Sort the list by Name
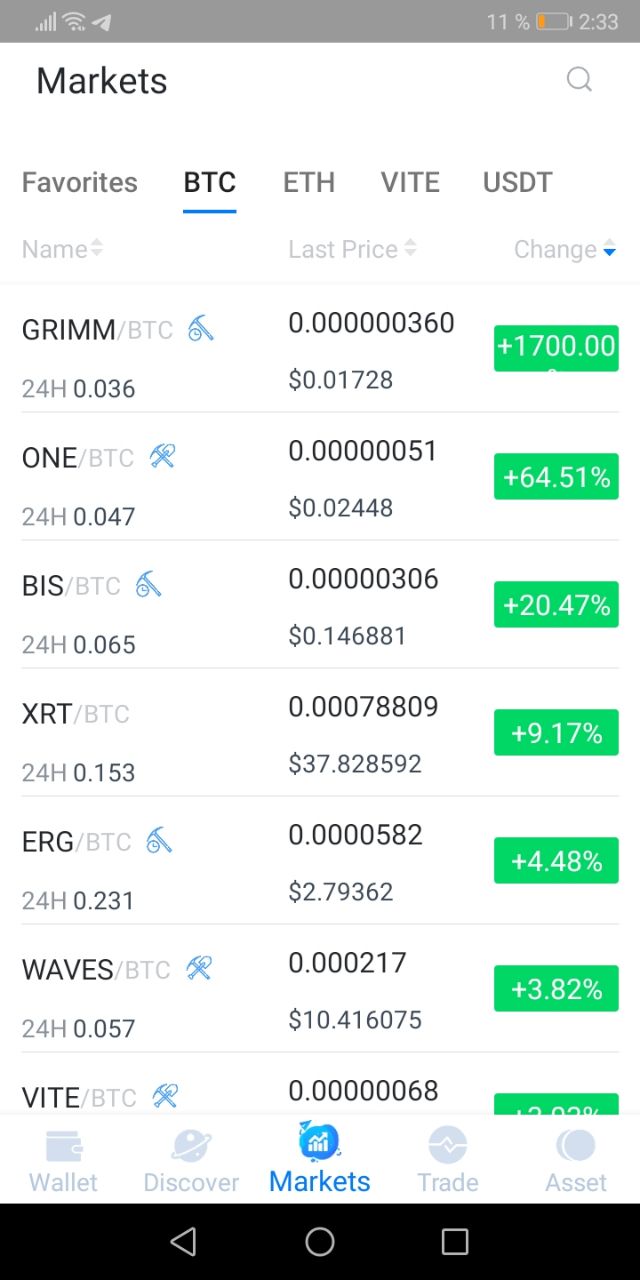 click(x=62, y=249)
